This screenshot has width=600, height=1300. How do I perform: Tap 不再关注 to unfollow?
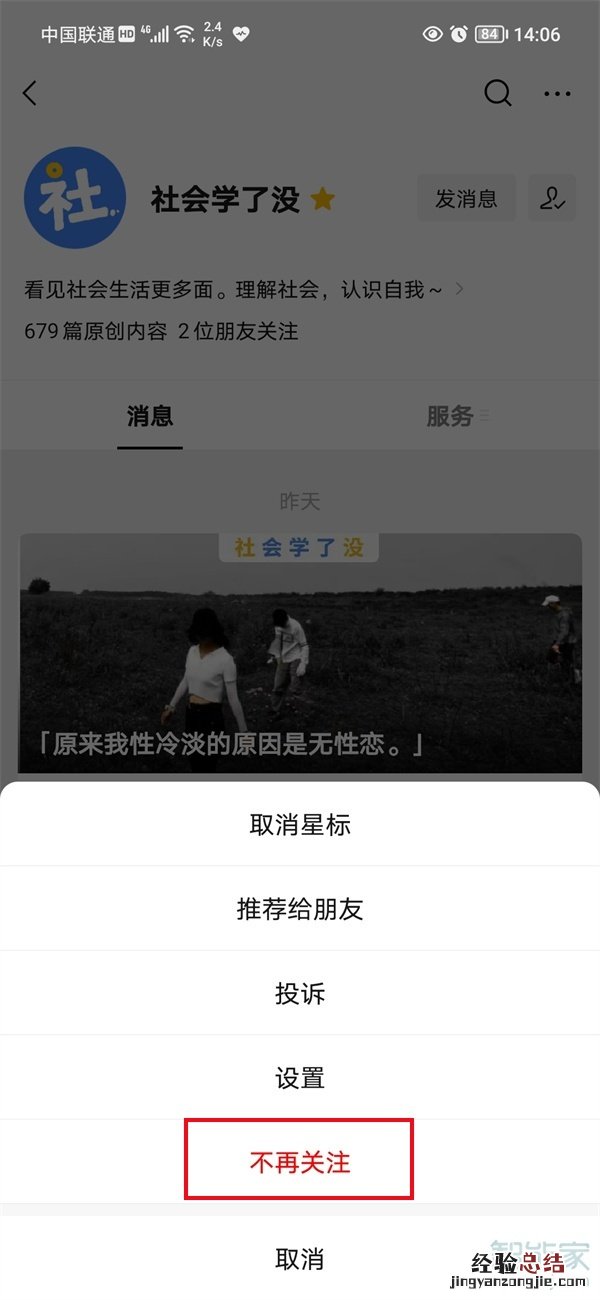click(300, 1162)
